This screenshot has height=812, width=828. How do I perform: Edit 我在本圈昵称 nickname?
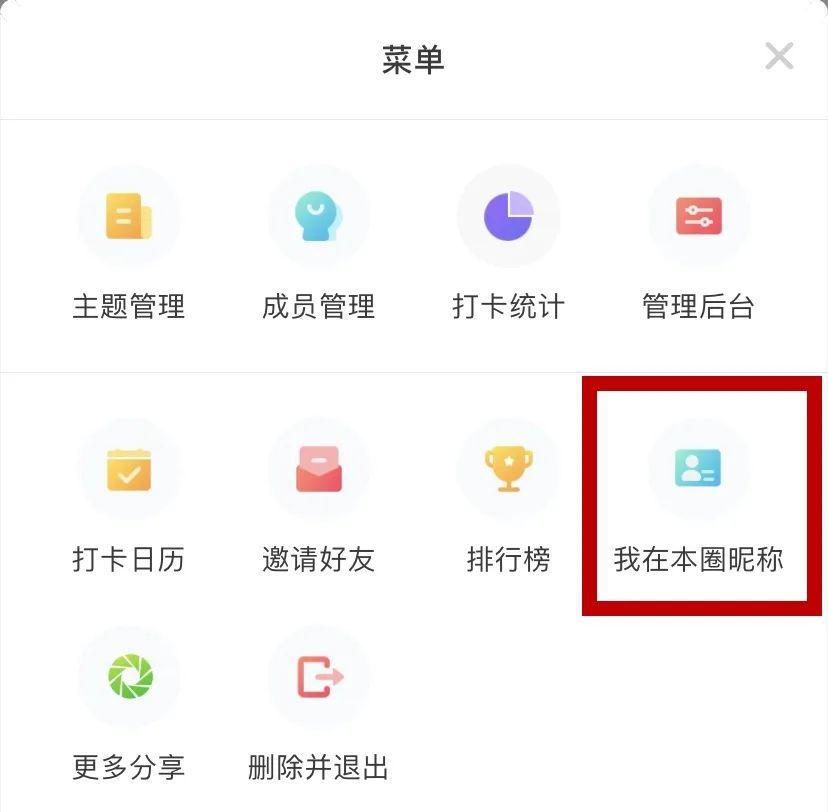(698, 497)
